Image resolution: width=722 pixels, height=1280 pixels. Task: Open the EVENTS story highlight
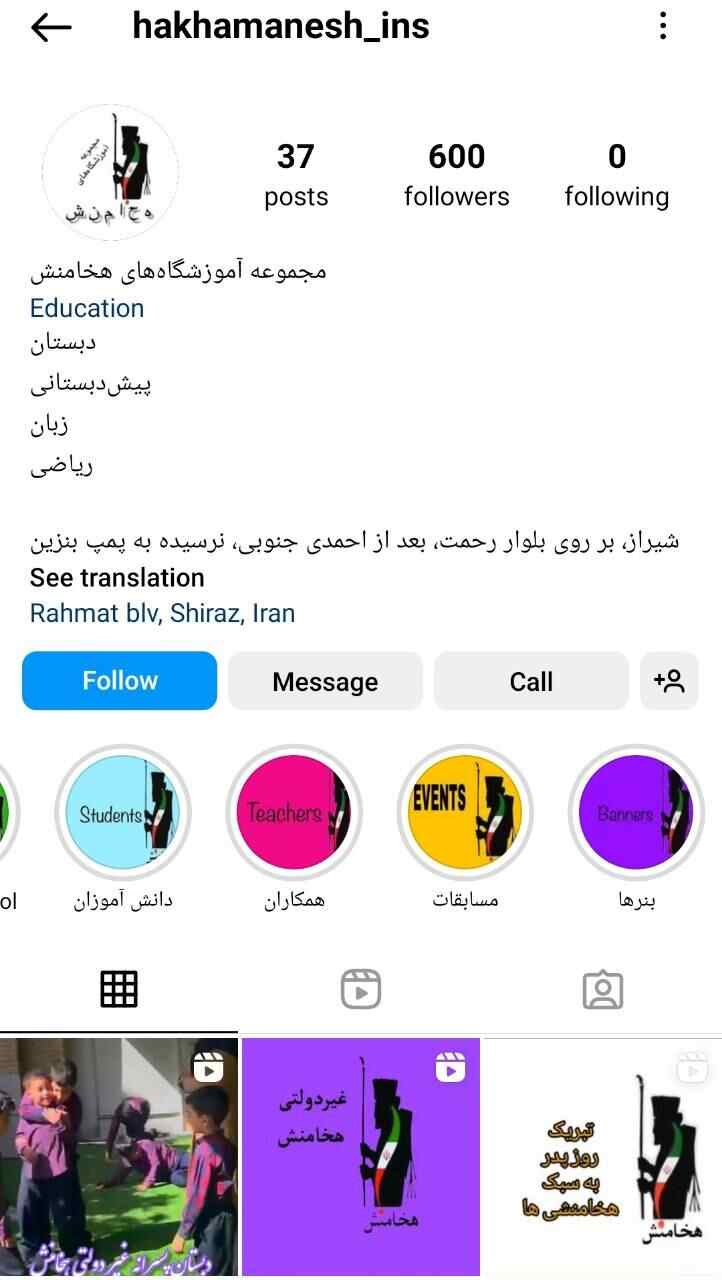tap(465, 813)
